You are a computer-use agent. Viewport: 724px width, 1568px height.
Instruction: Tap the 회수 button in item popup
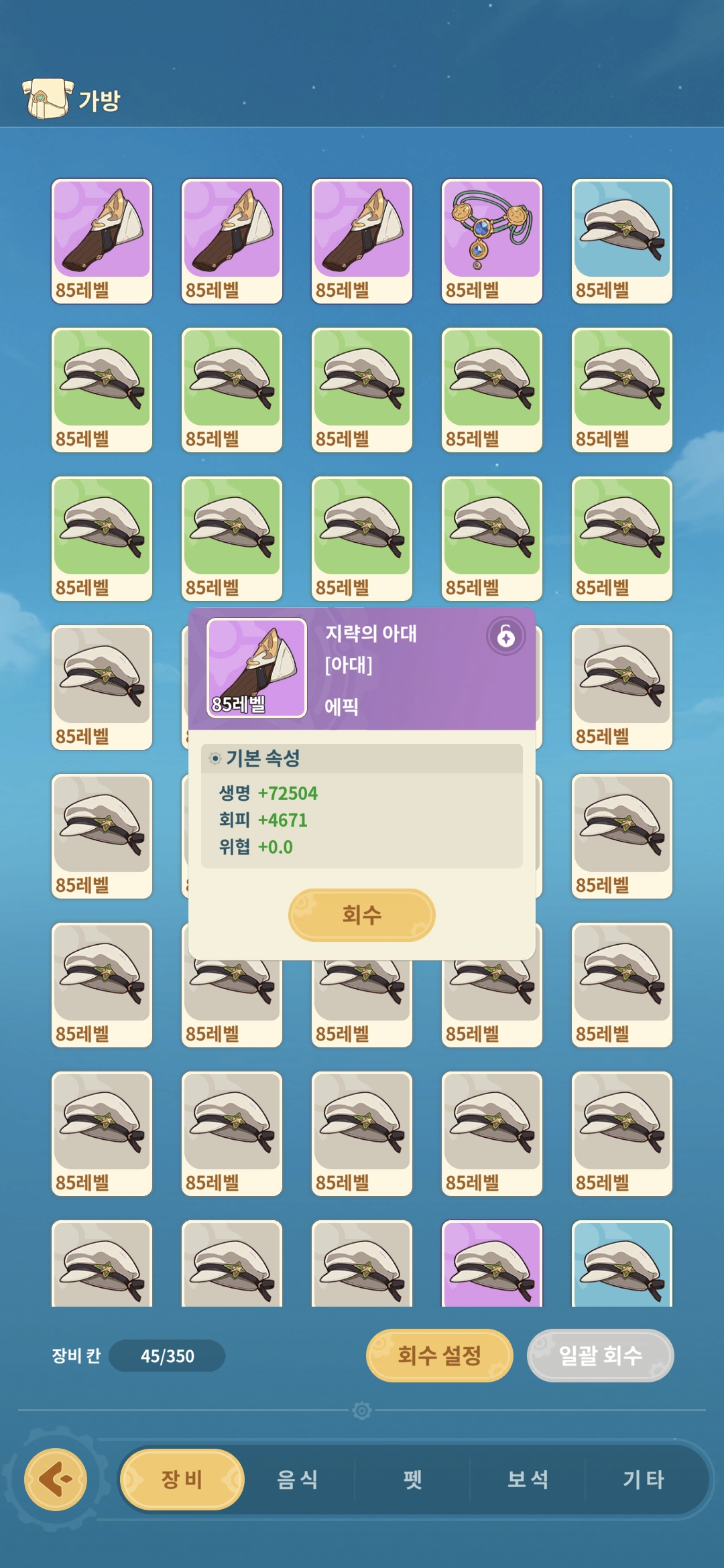361,915
